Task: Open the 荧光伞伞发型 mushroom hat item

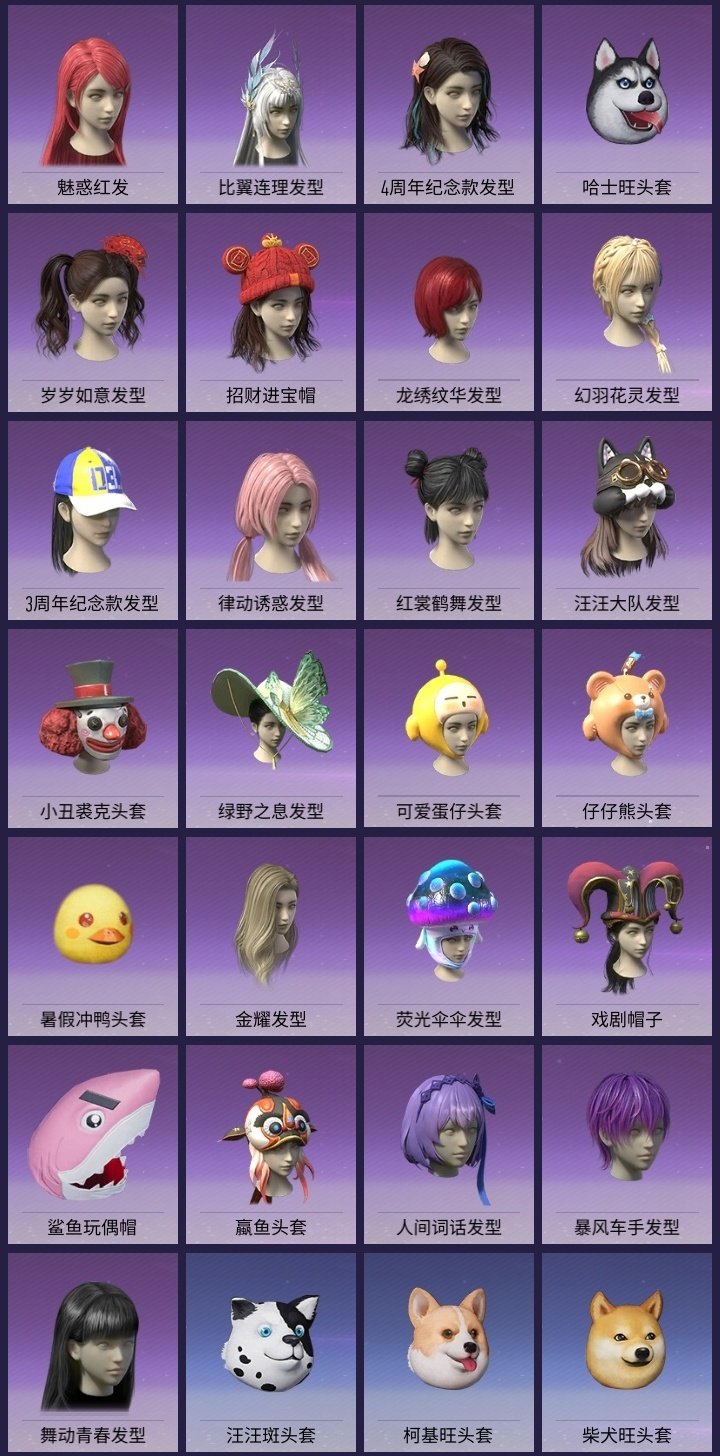Action: pos(450,925)
